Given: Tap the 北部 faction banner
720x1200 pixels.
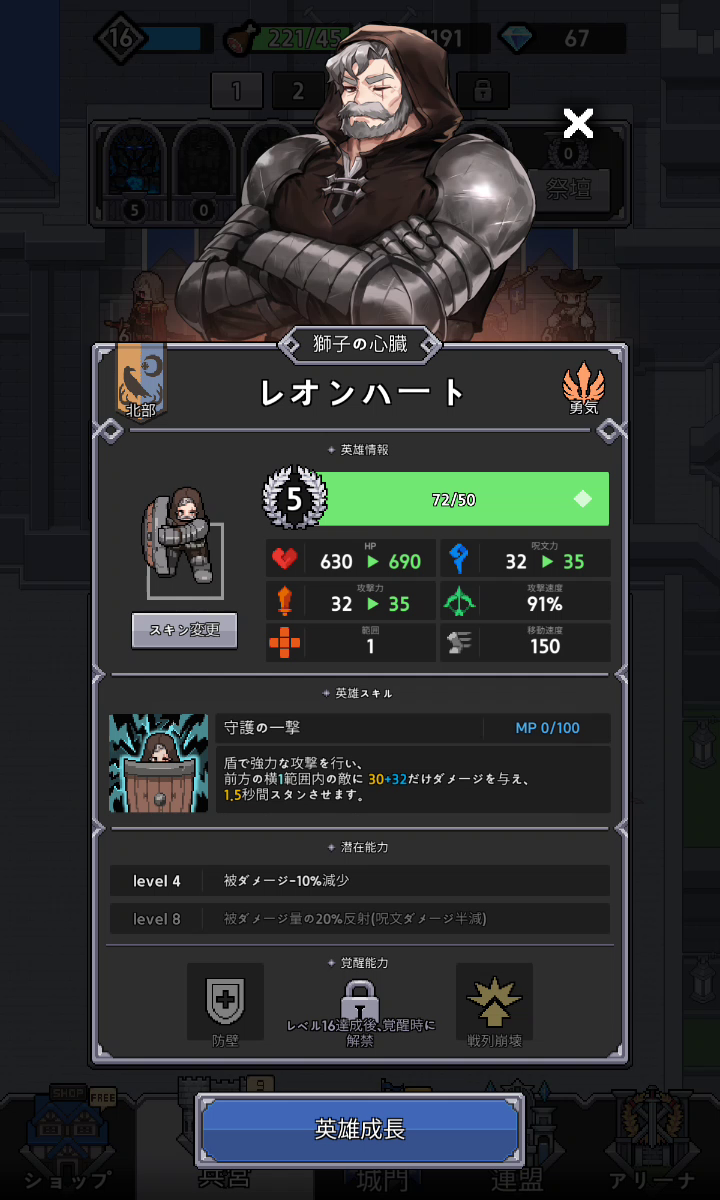Looking at the screenshot, I should (141, 381).
